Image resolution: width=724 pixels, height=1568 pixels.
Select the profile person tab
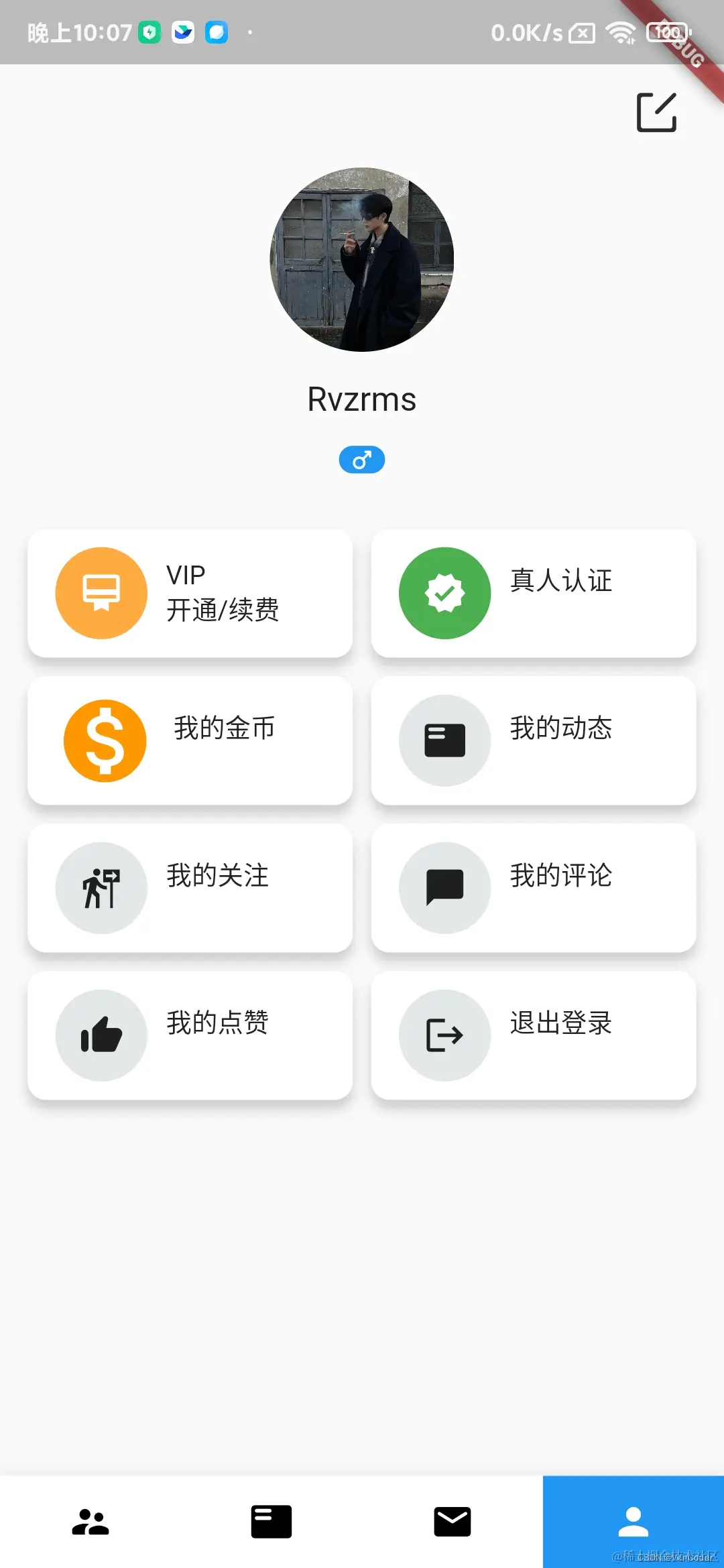(x=633, y=1521)
